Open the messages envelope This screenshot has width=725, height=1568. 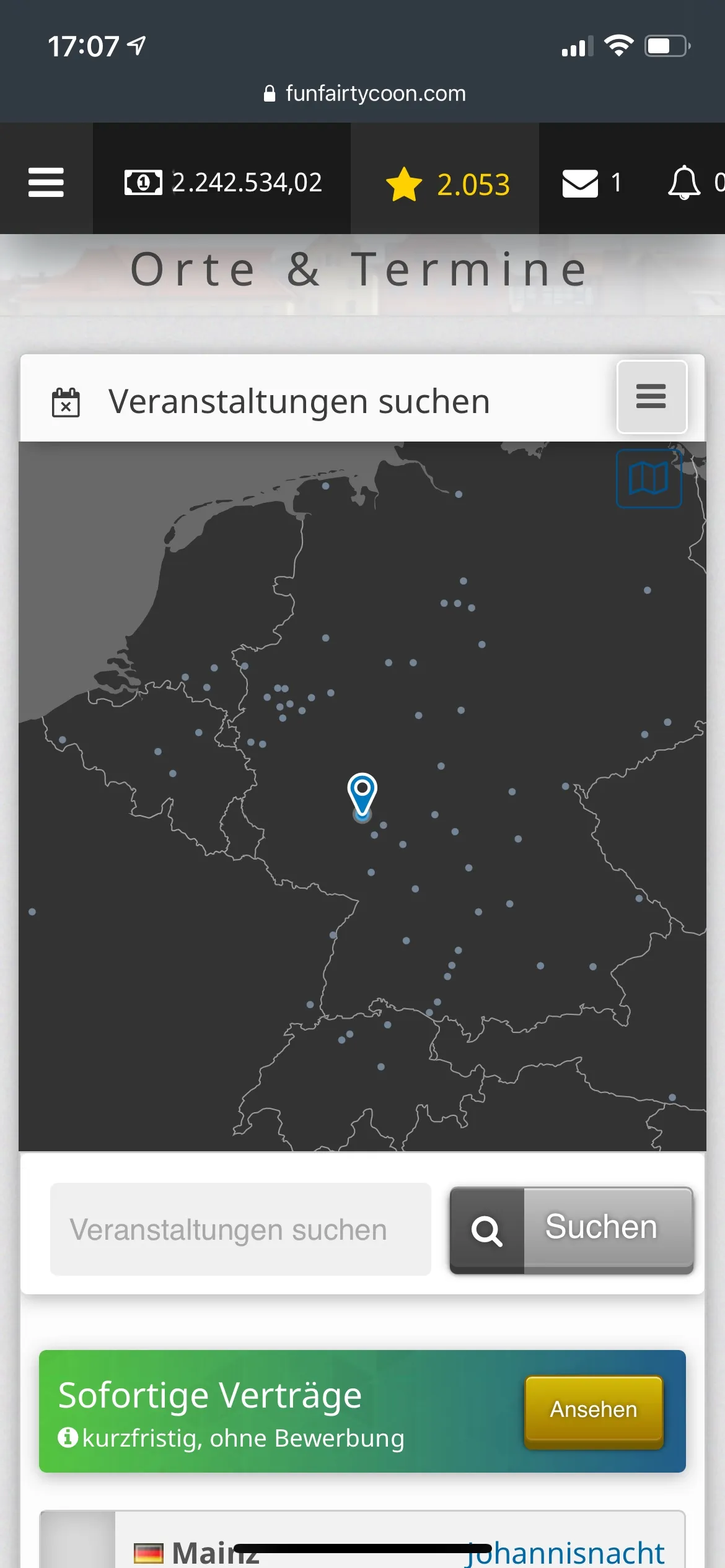click(x=580, y=183)
